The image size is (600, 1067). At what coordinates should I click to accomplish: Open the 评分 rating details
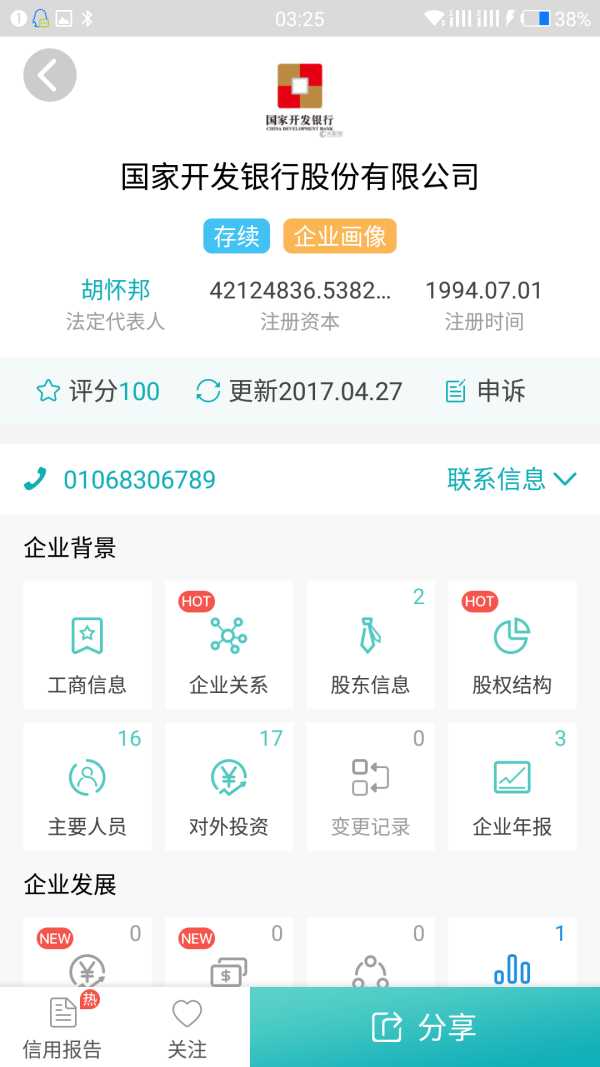[98, 391]
